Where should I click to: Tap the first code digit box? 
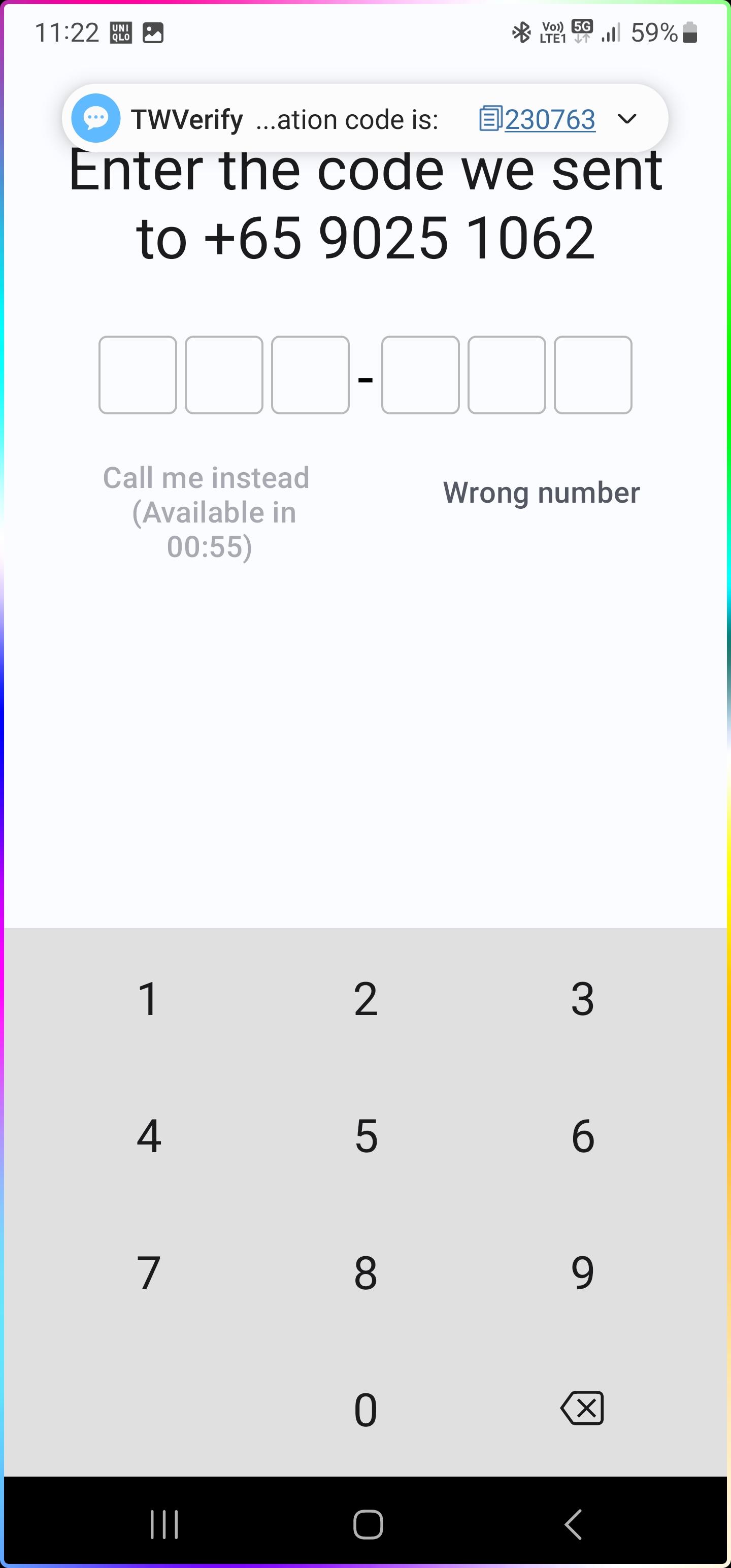tap(138, 375)
